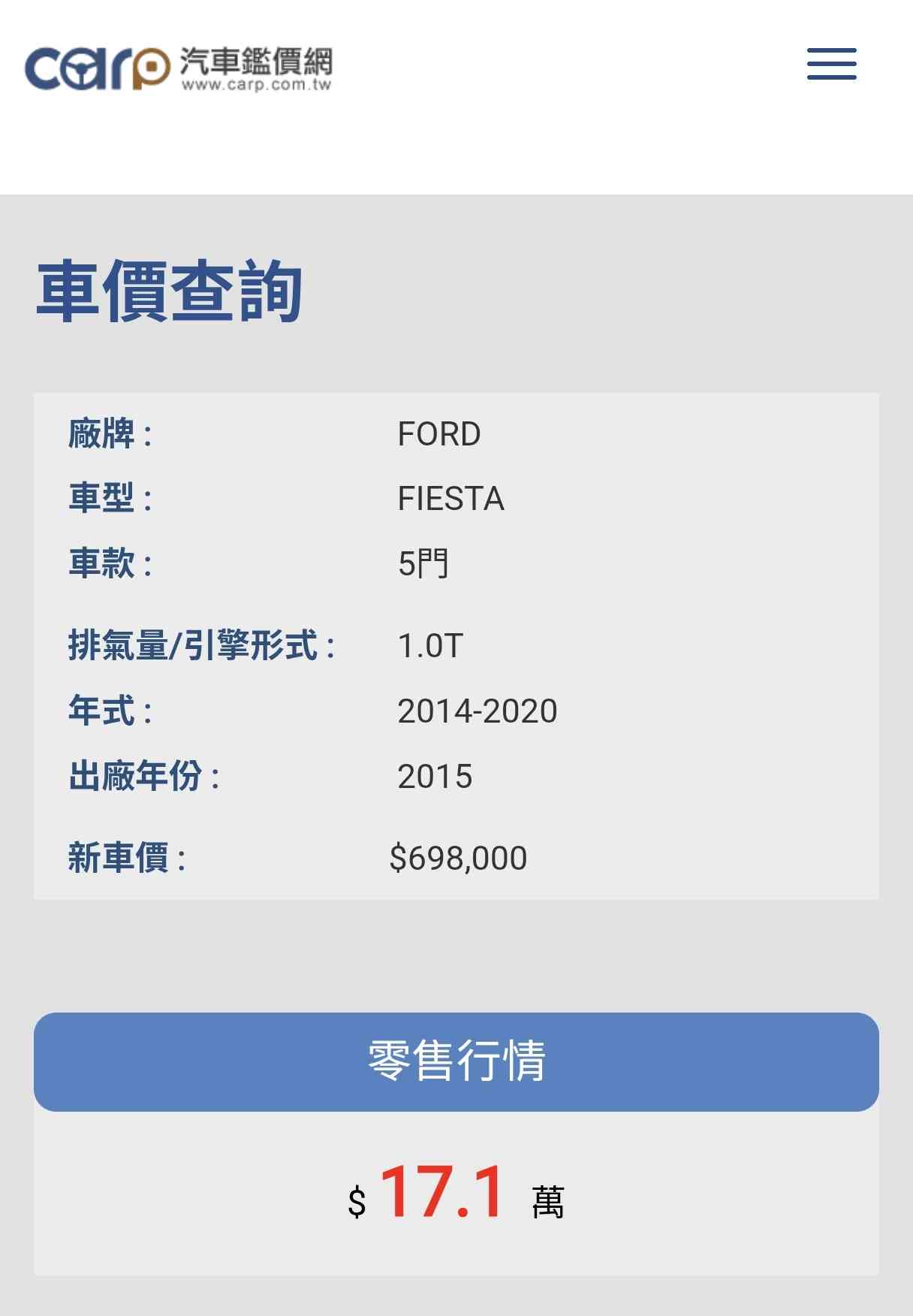Open the hamburger navigation menu
This screenshot has width=913, height=1316.
tap(831, 64)
